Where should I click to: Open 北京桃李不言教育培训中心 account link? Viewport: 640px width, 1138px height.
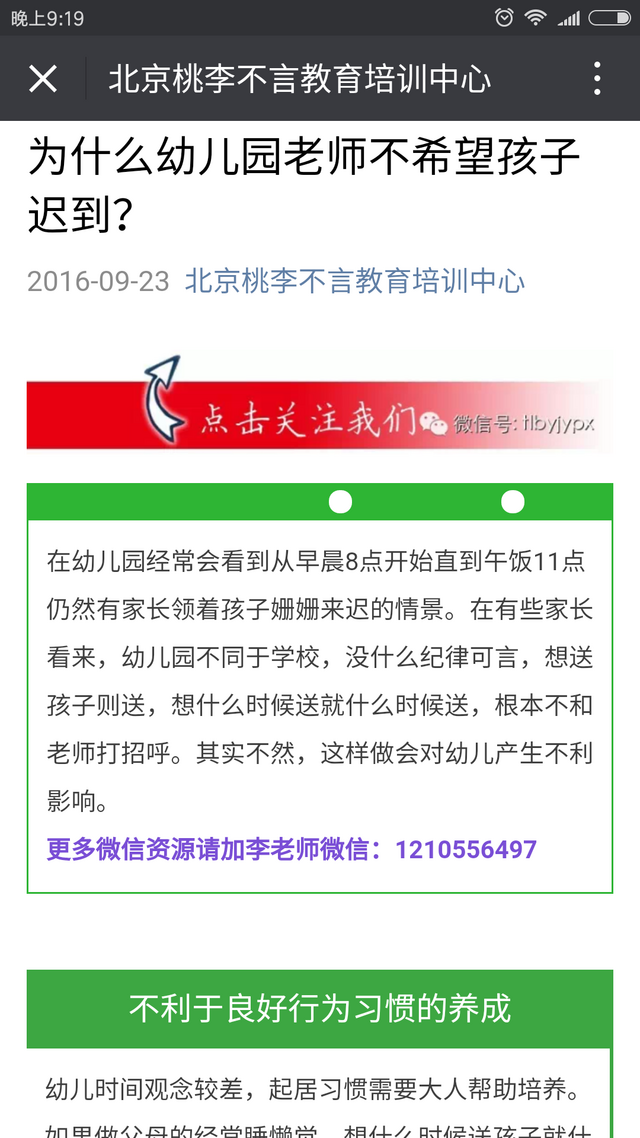point(355,281)
